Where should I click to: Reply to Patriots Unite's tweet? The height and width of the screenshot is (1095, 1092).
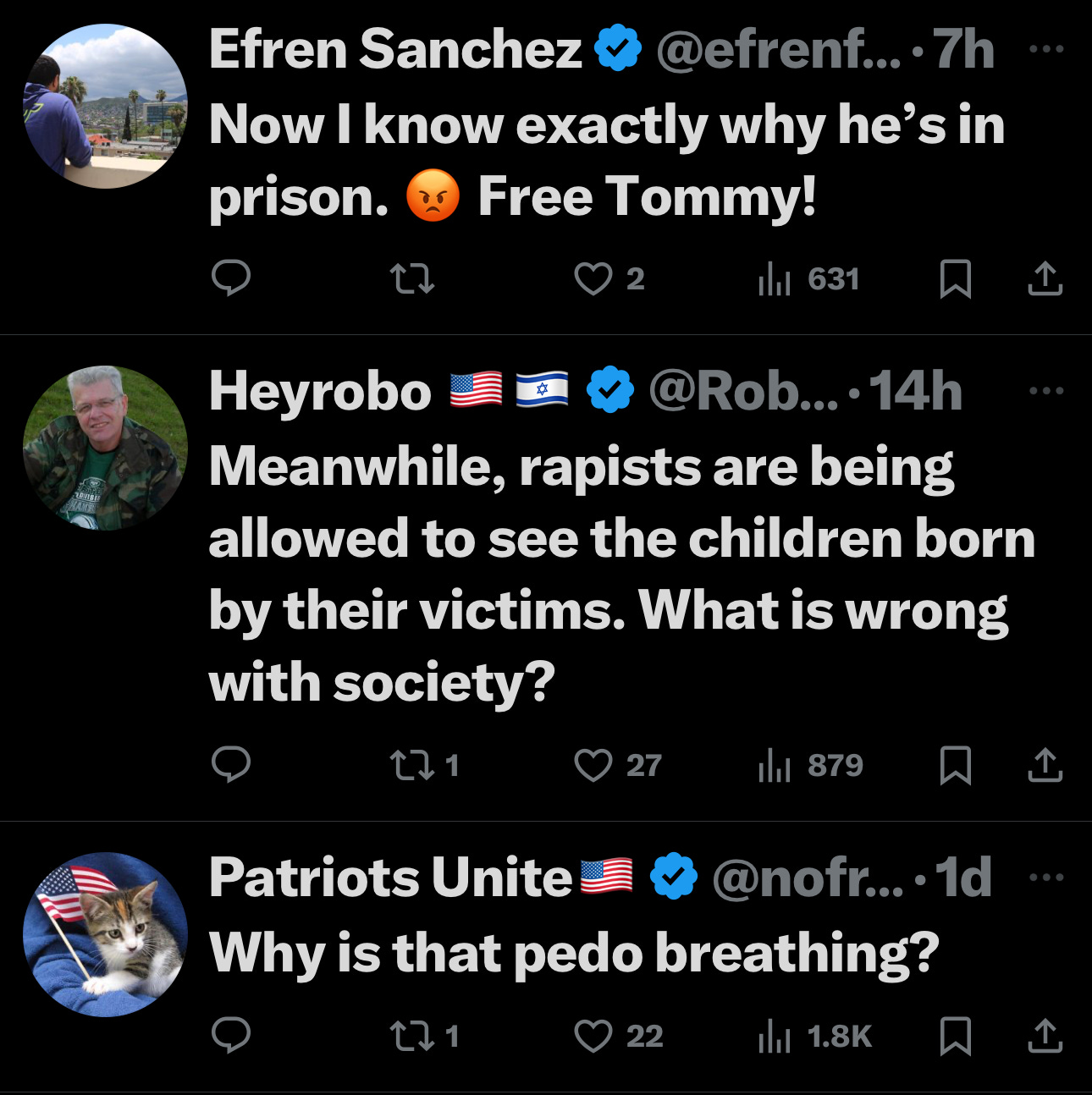coord(230,1036)
